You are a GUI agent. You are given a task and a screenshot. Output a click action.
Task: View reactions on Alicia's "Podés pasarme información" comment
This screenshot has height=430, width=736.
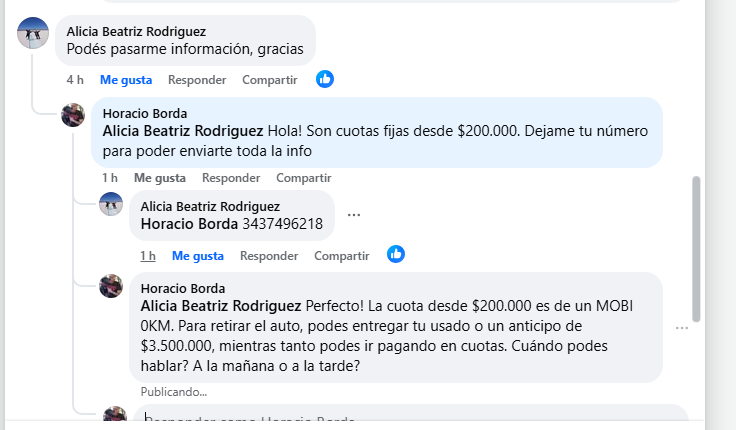[325, 79]
